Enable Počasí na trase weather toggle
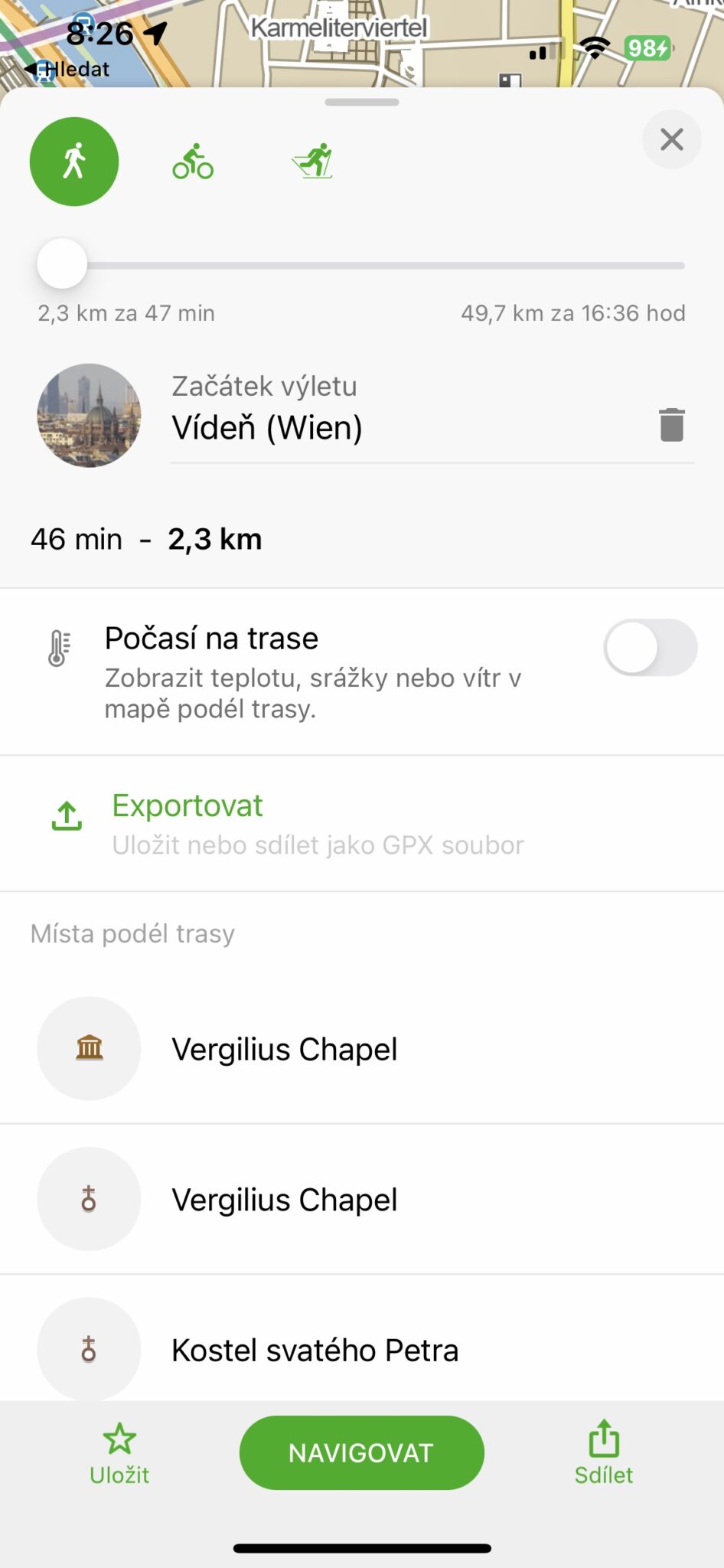Viewport: 724px width, 1568px height. click(x=650, y=648)
